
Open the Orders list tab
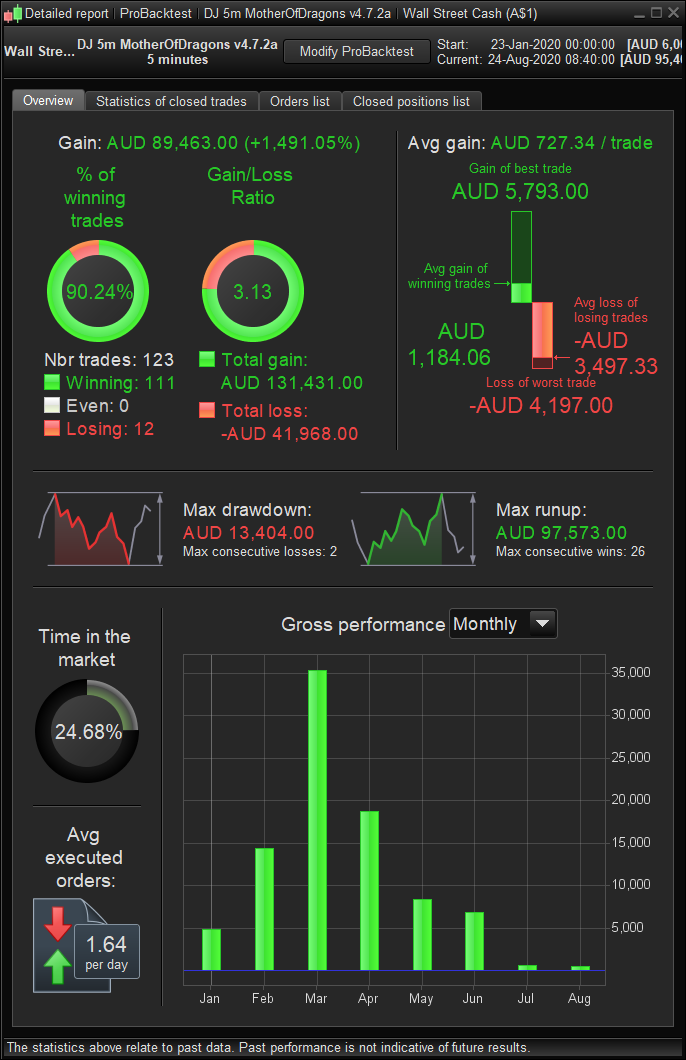coord(300,101)
